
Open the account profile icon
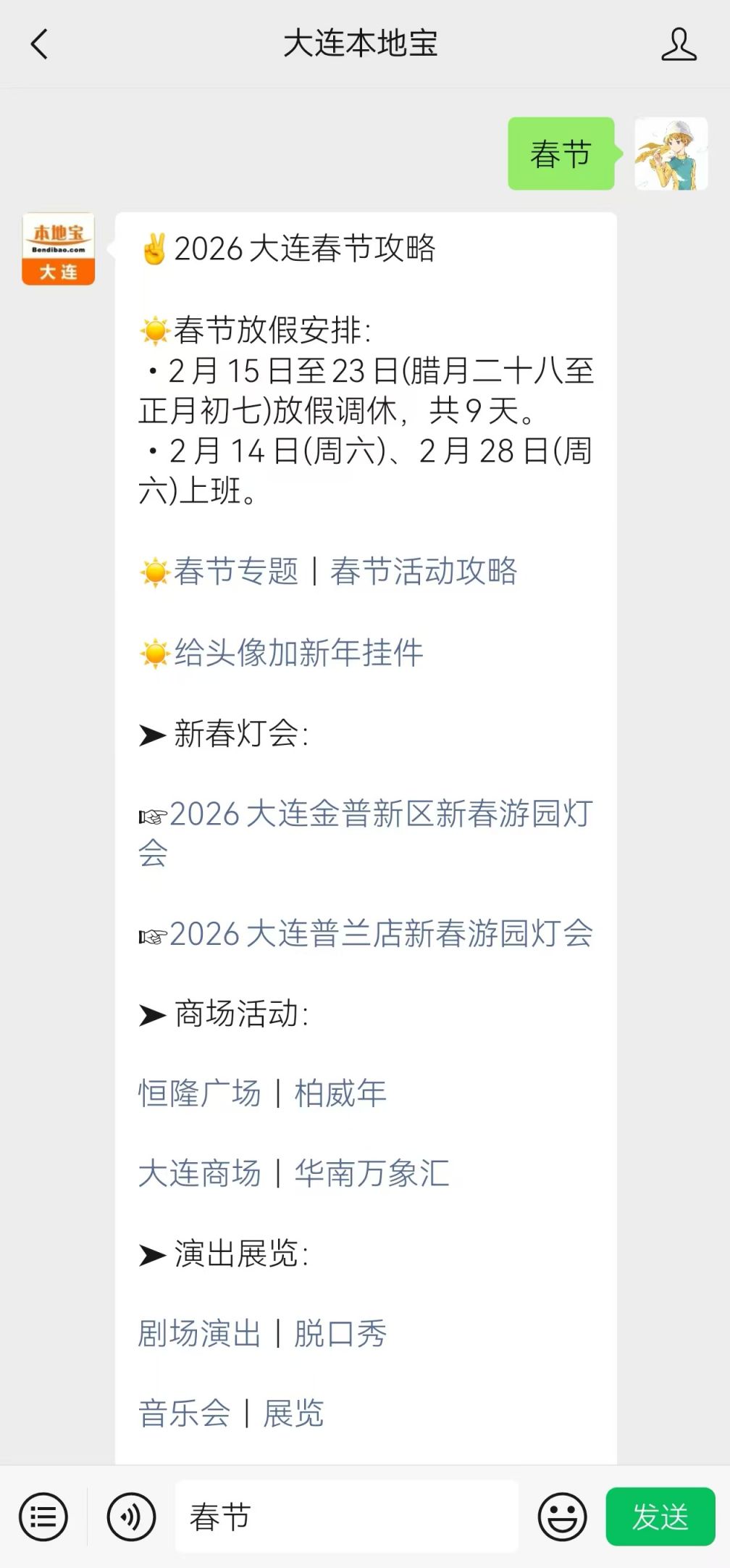679,44
